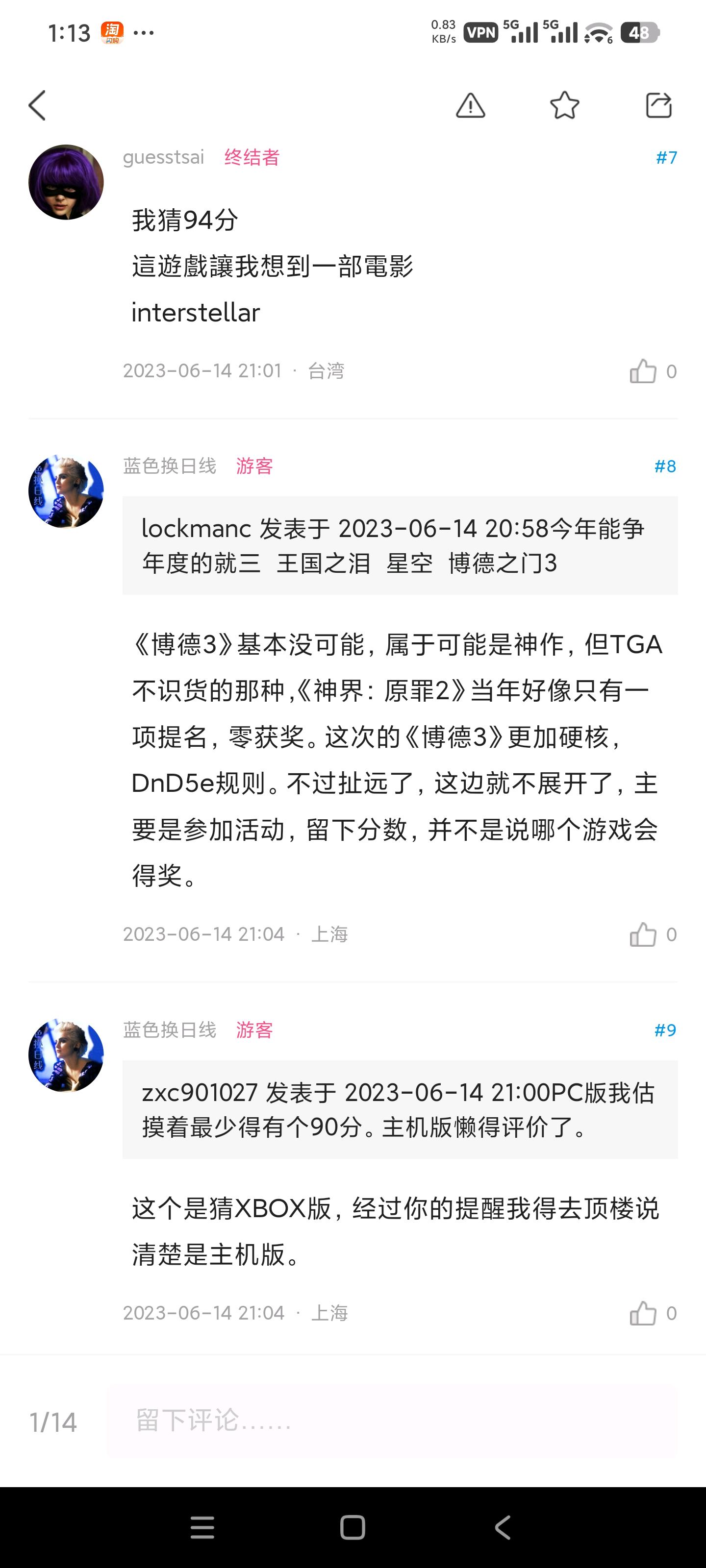Share this thread

click(x=658, y=105)
